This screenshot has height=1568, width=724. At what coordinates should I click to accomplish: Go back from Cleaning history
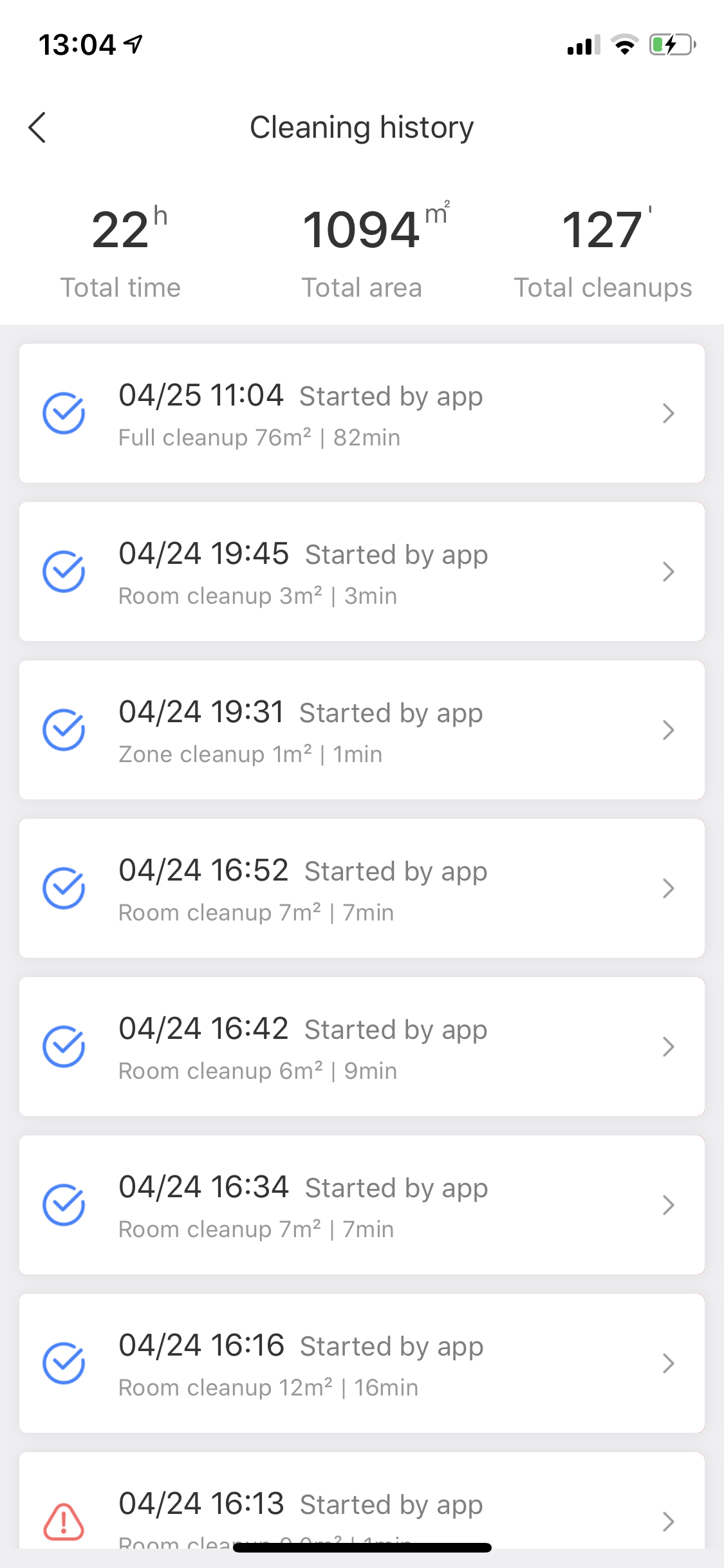[x=37, y=127]
